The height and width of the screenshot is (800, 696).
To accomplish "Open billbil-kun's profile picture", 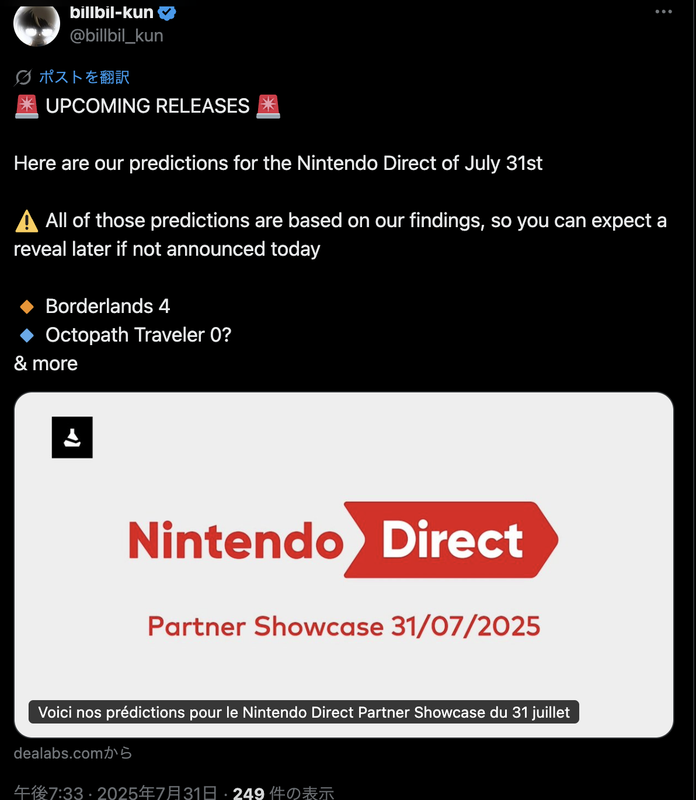I will pos(37,22).
